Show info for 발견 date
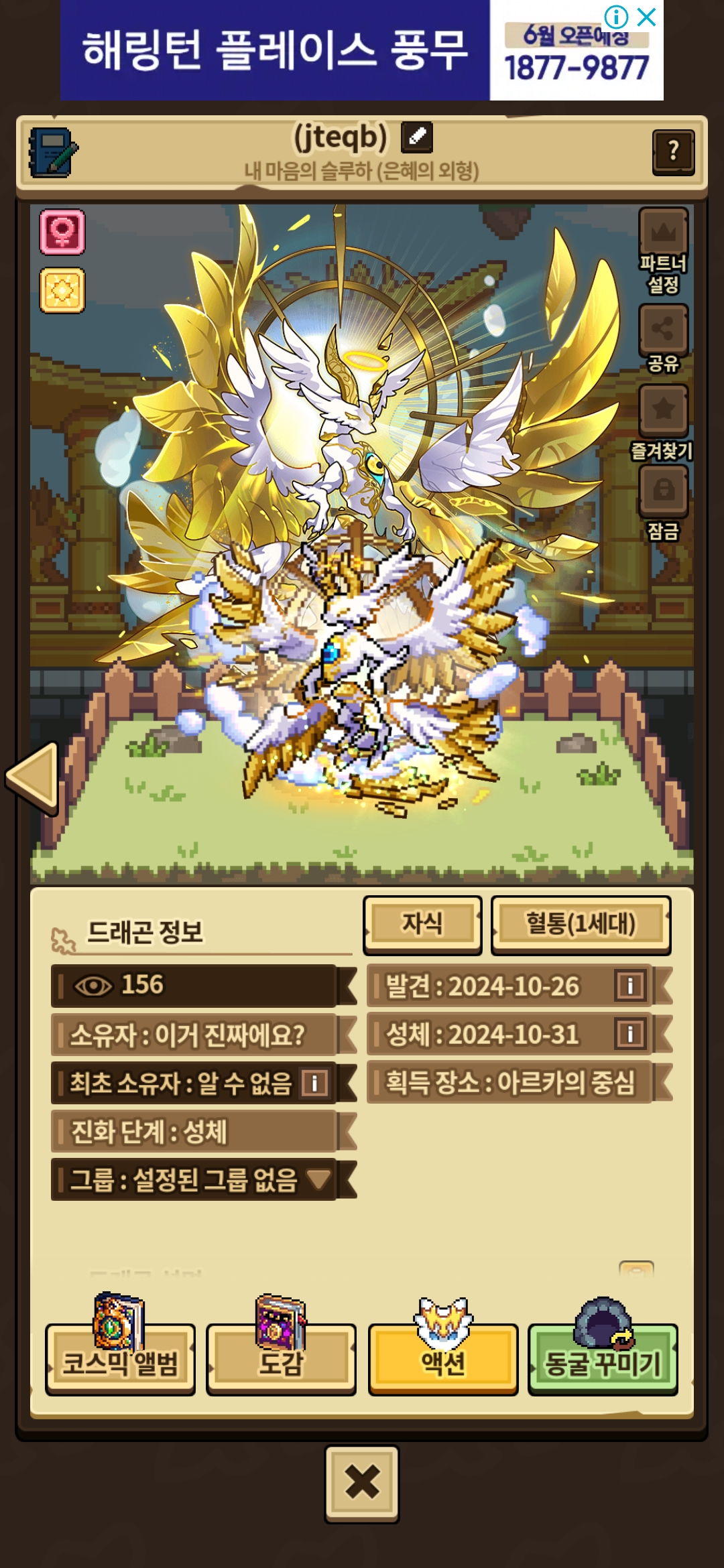The width and height of the screenshot is (724, 1568). (x=629, y=986)
